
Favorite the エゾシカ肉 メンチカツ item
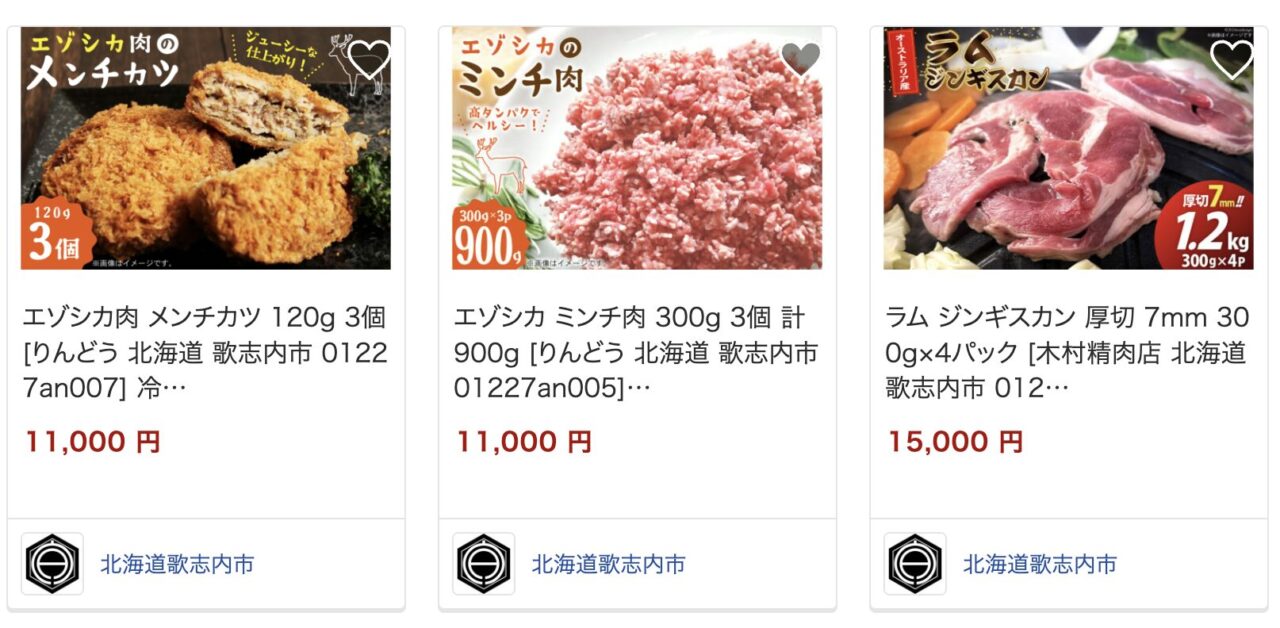click(369, 60)
